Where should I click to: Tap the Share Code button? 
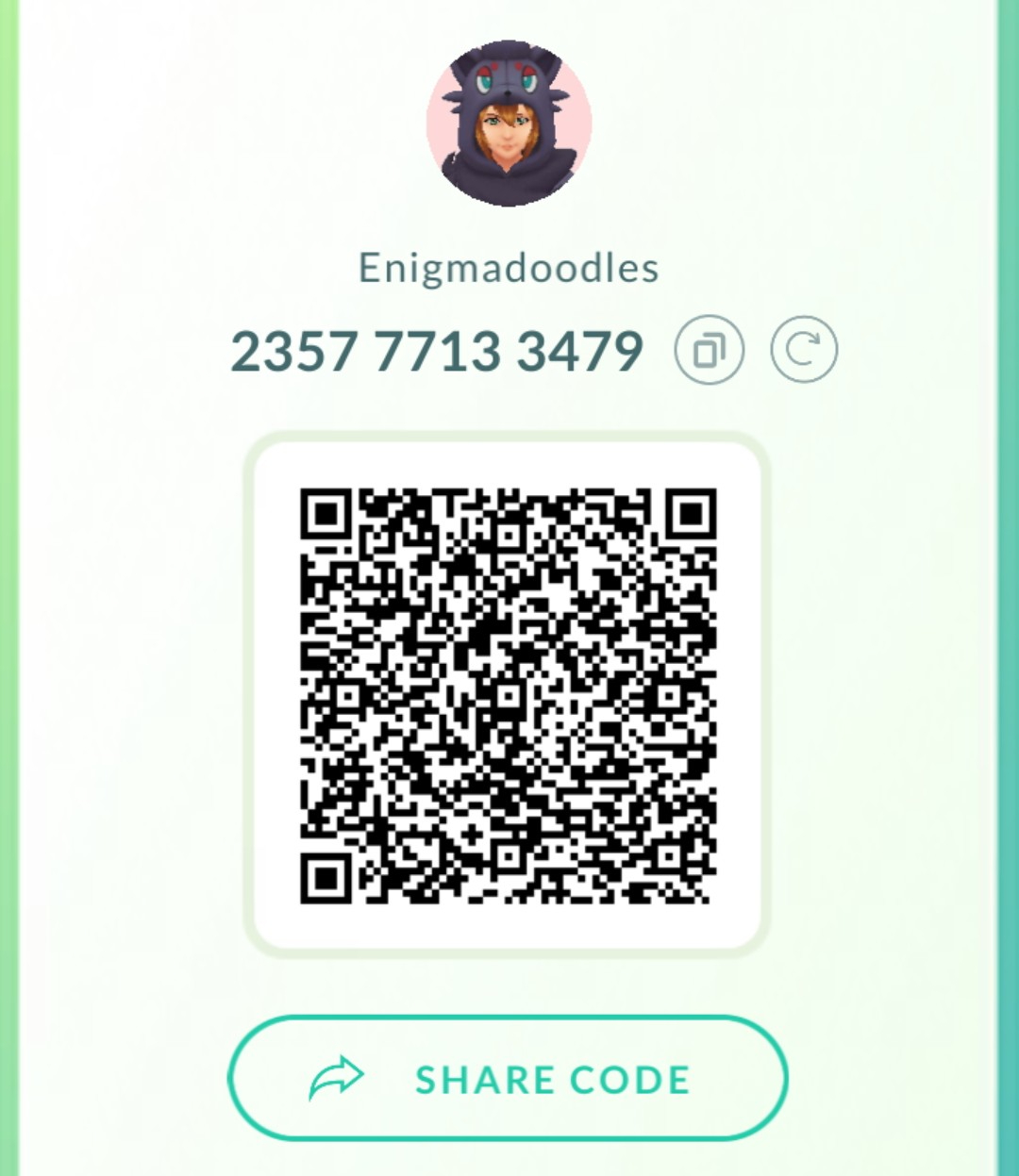(x=508, y=1078)
